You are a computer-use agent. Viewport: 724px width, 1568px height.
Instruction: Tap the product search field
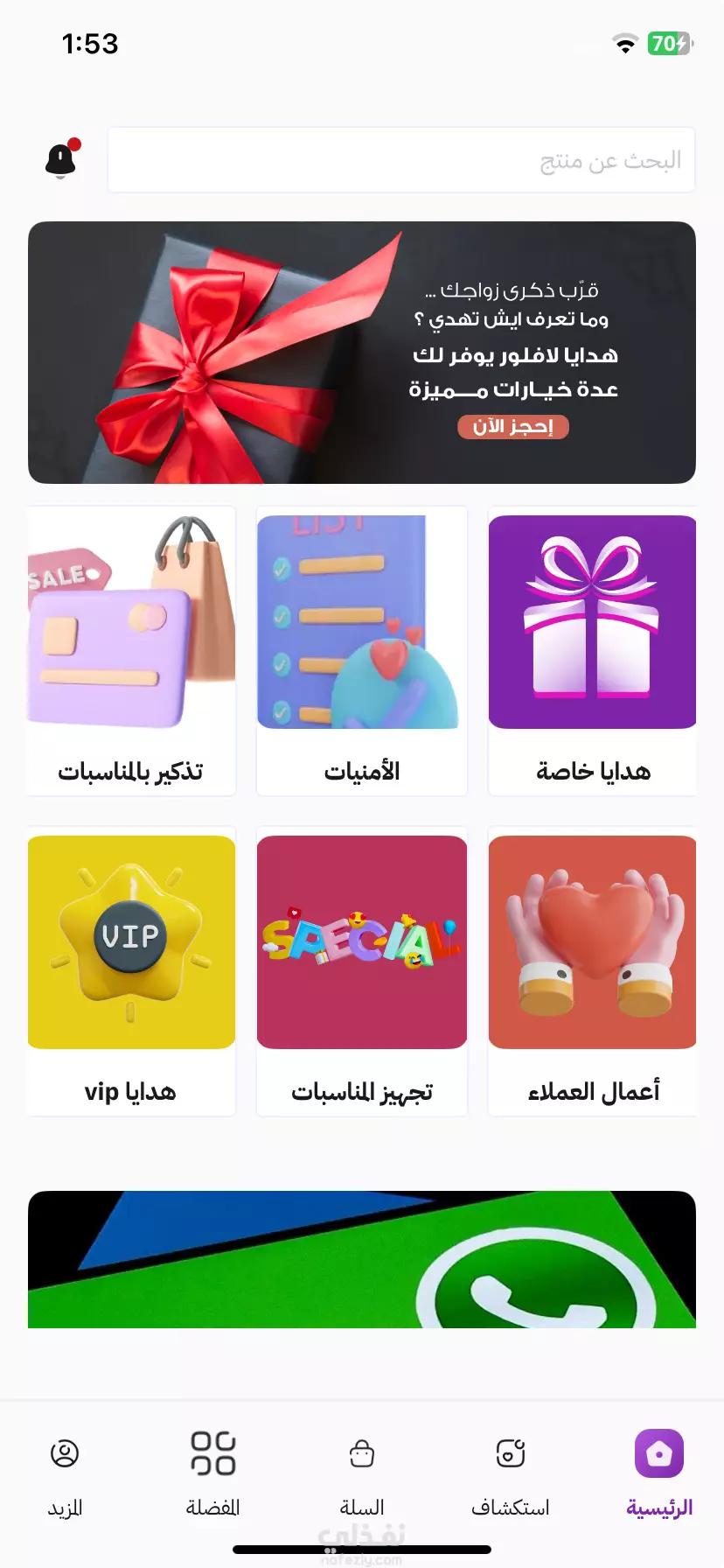pyautogui.click(x=401, y=160)
